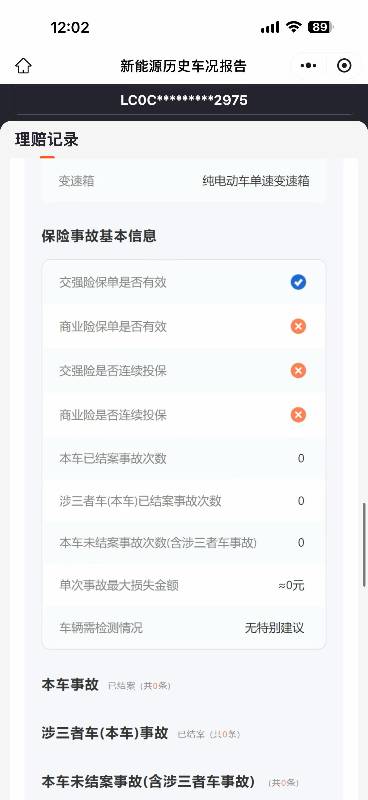Go to the mini program home page
This screenshot has width=368, height=800.
23,65
